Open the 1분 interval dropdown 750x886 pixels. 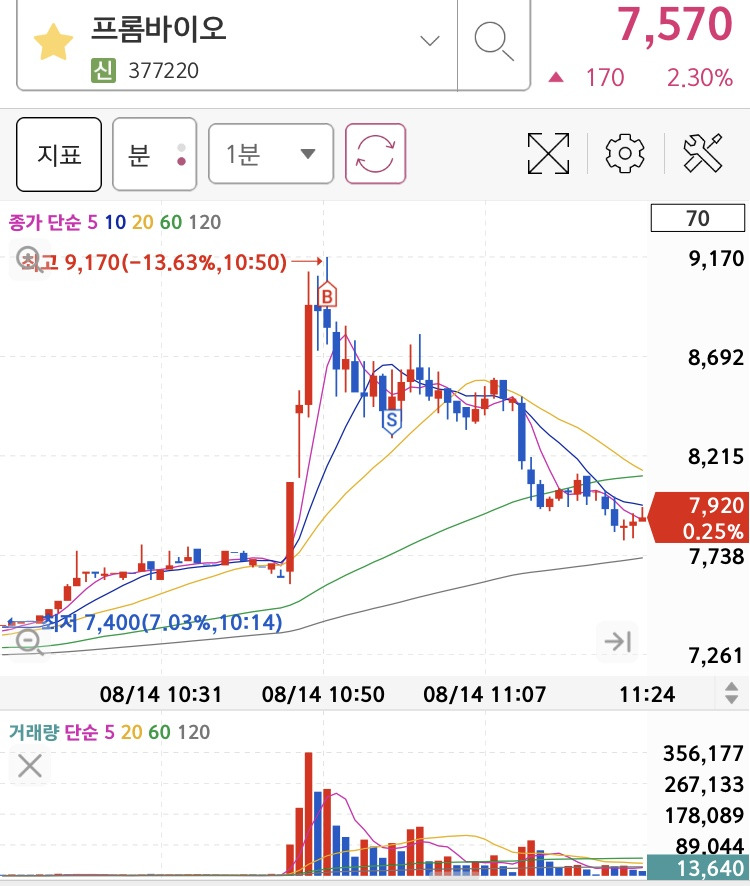click(271, 154)
